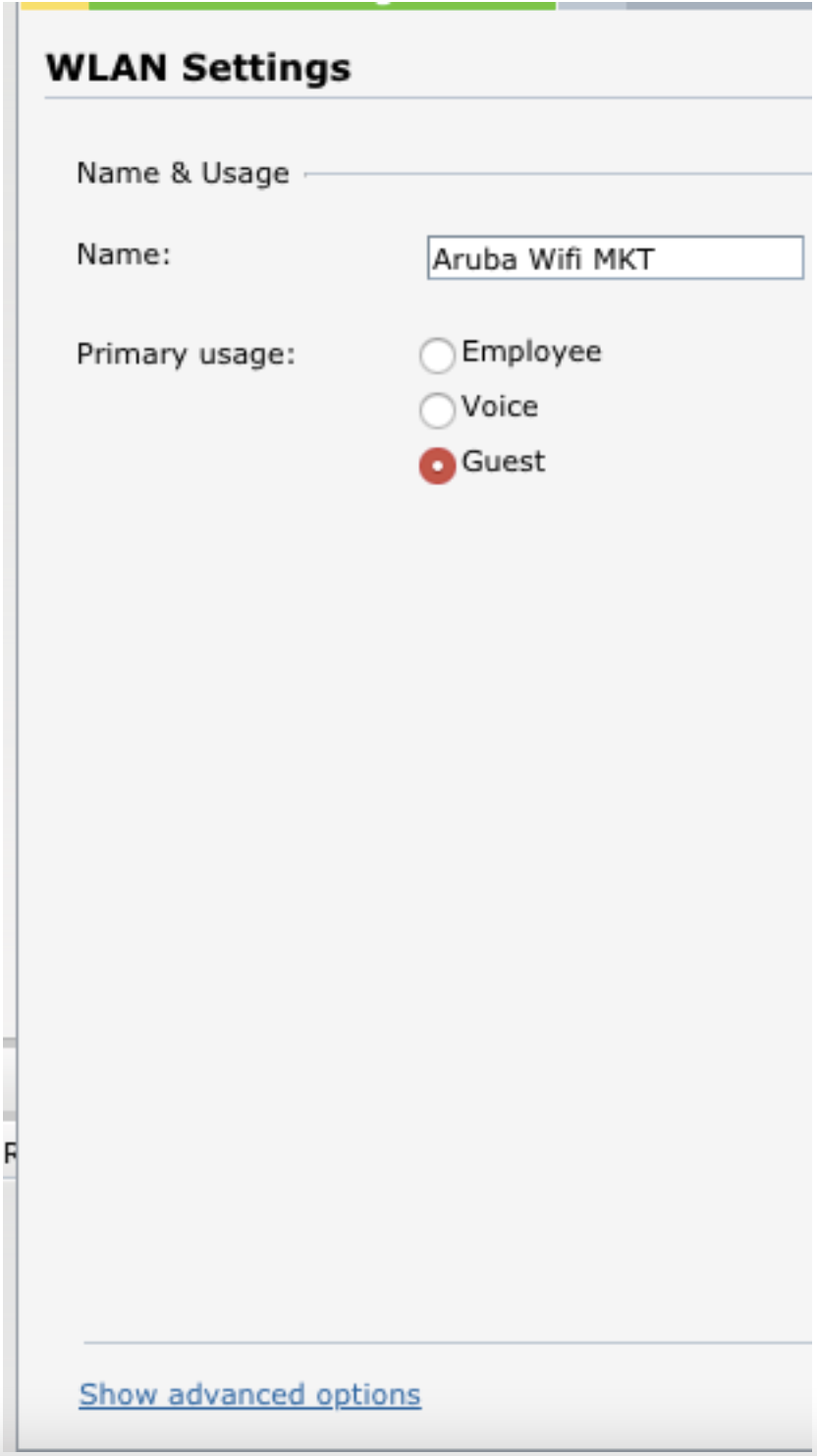Viewport: 817px width, 1456px height.
Task: Tap the Name text field
Action: click(x=616, y=258)
